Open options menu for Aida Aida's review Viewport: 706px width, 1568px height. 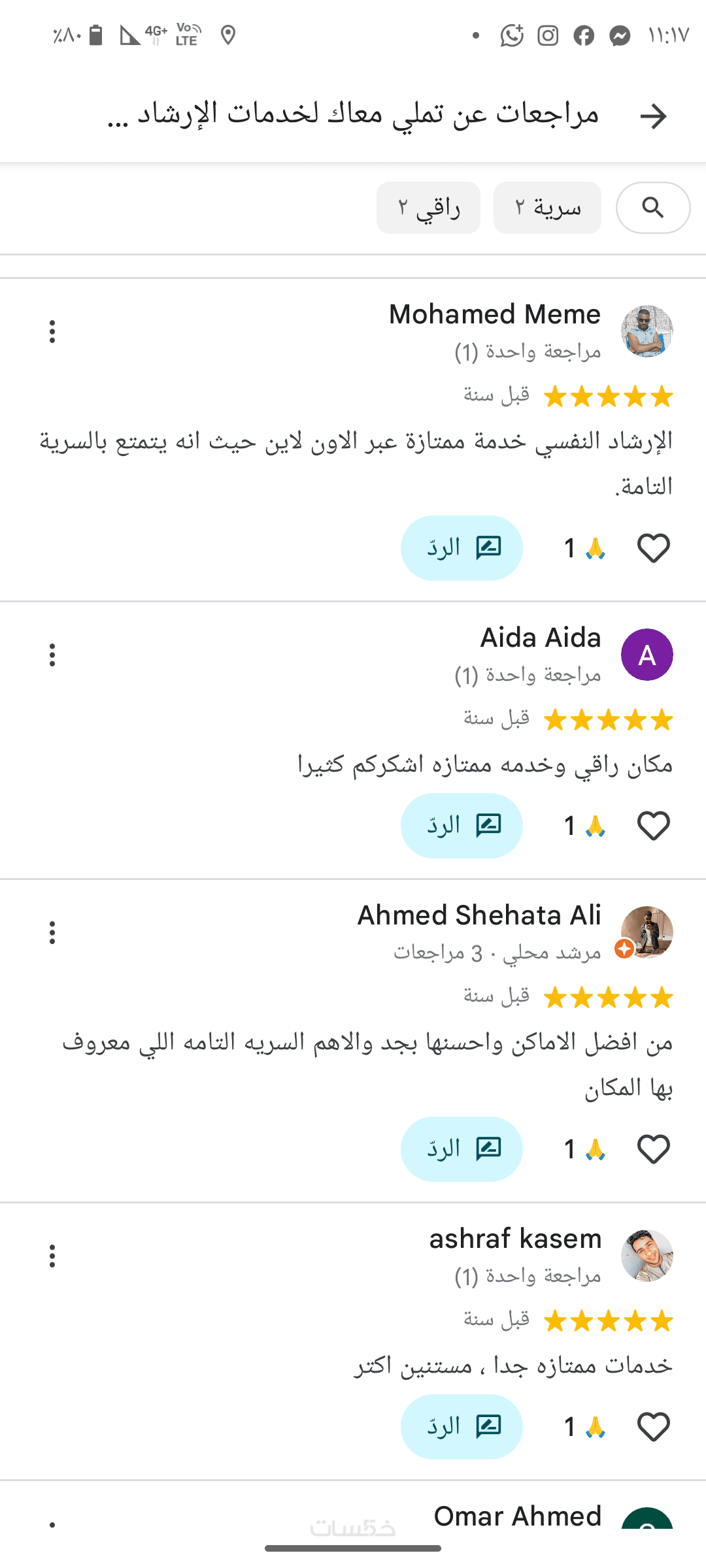point(52,655)
